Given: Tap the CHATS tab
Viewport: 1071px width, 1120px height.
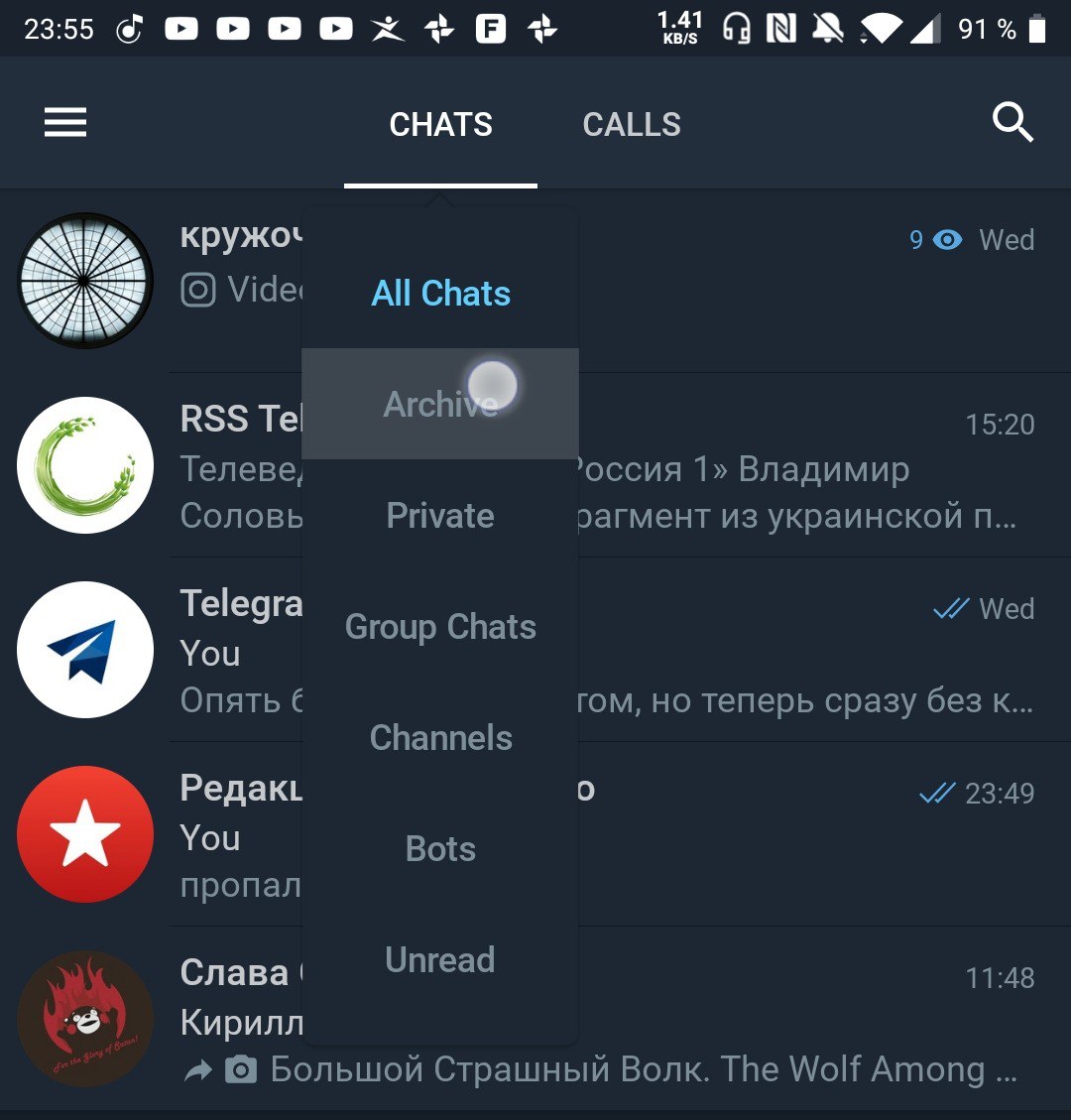Looking at the screenshot, I should click(440, 124).
